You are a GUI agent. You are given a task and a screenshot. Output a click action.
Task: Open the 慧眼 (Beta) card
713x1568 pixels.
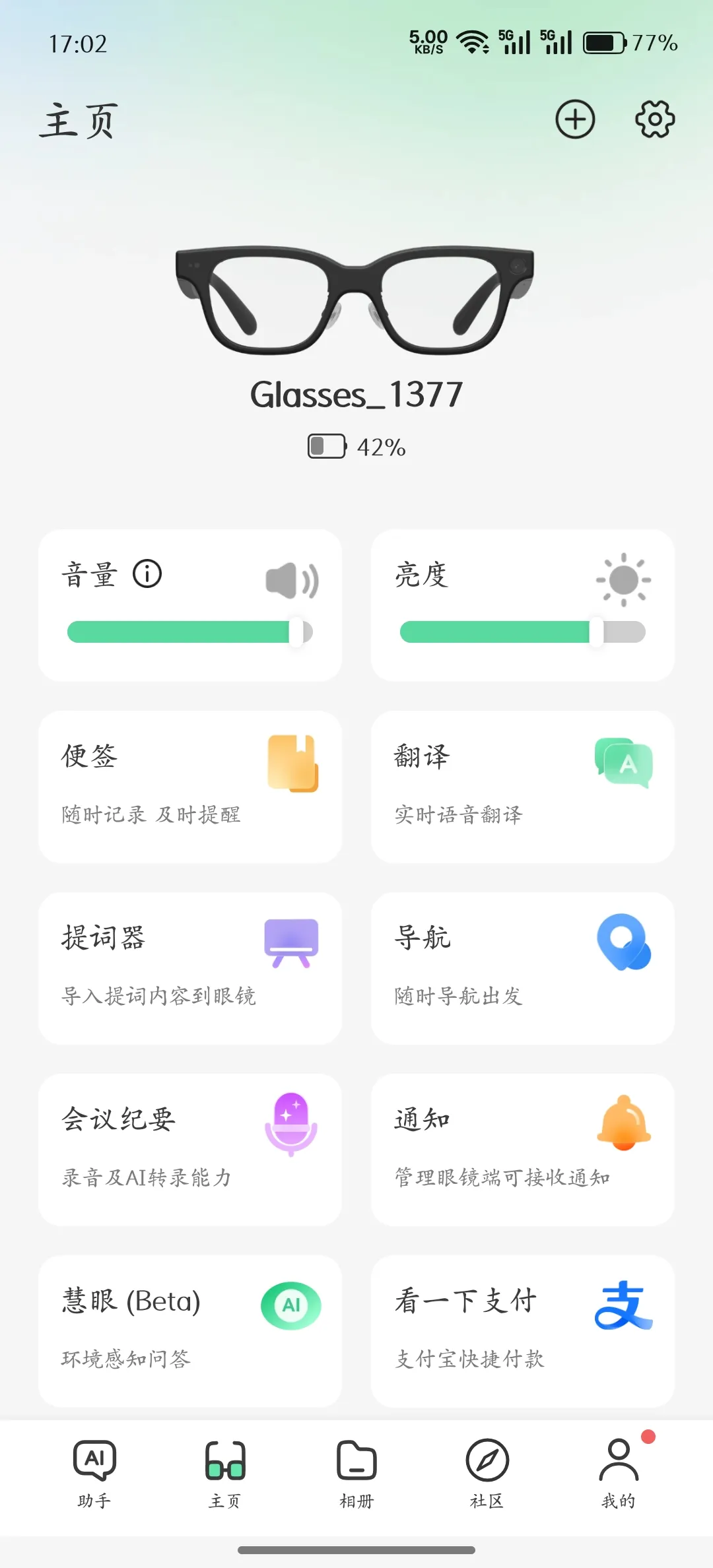(190, 1331)
